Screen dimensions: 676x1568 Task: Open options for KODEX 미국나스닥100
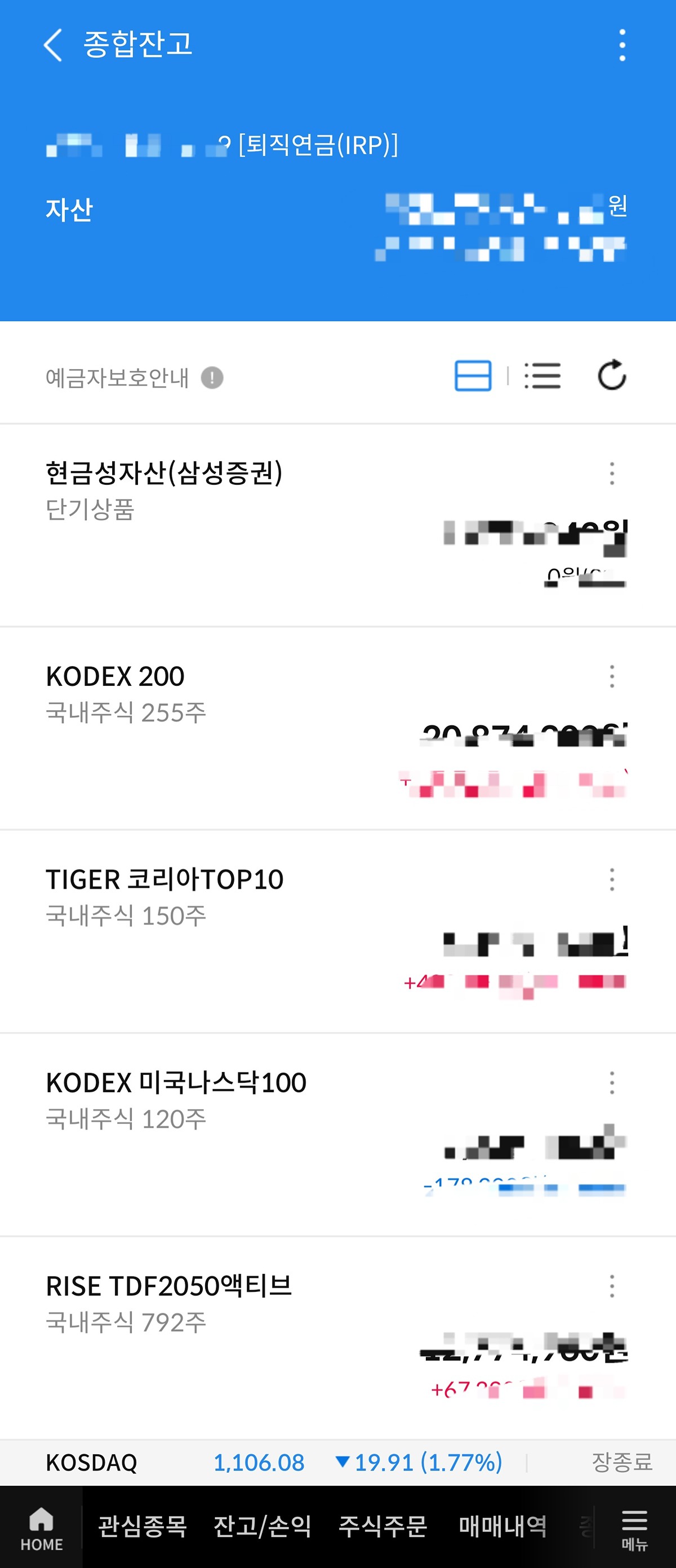point(612,1083)
